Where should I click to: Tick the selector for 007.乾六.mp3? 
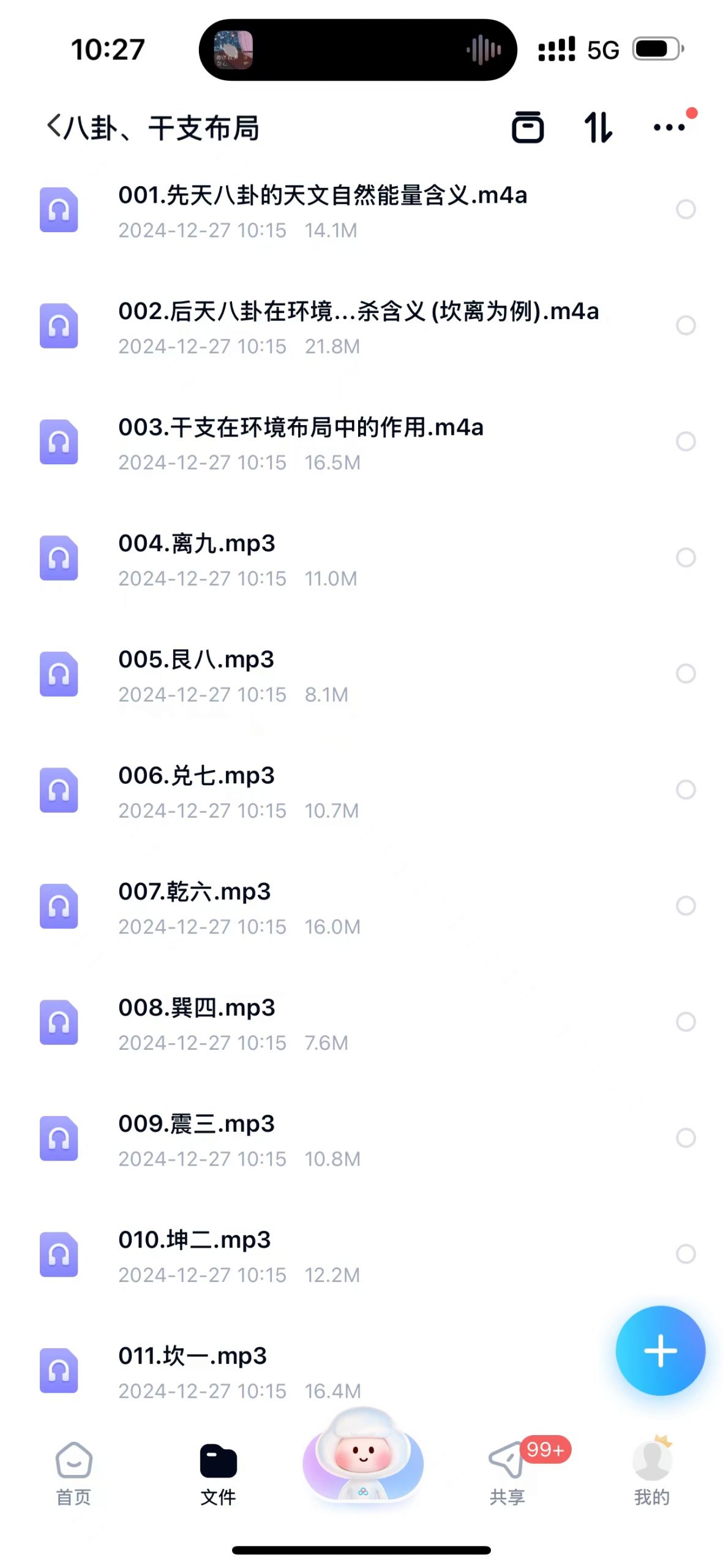(685, 906)
